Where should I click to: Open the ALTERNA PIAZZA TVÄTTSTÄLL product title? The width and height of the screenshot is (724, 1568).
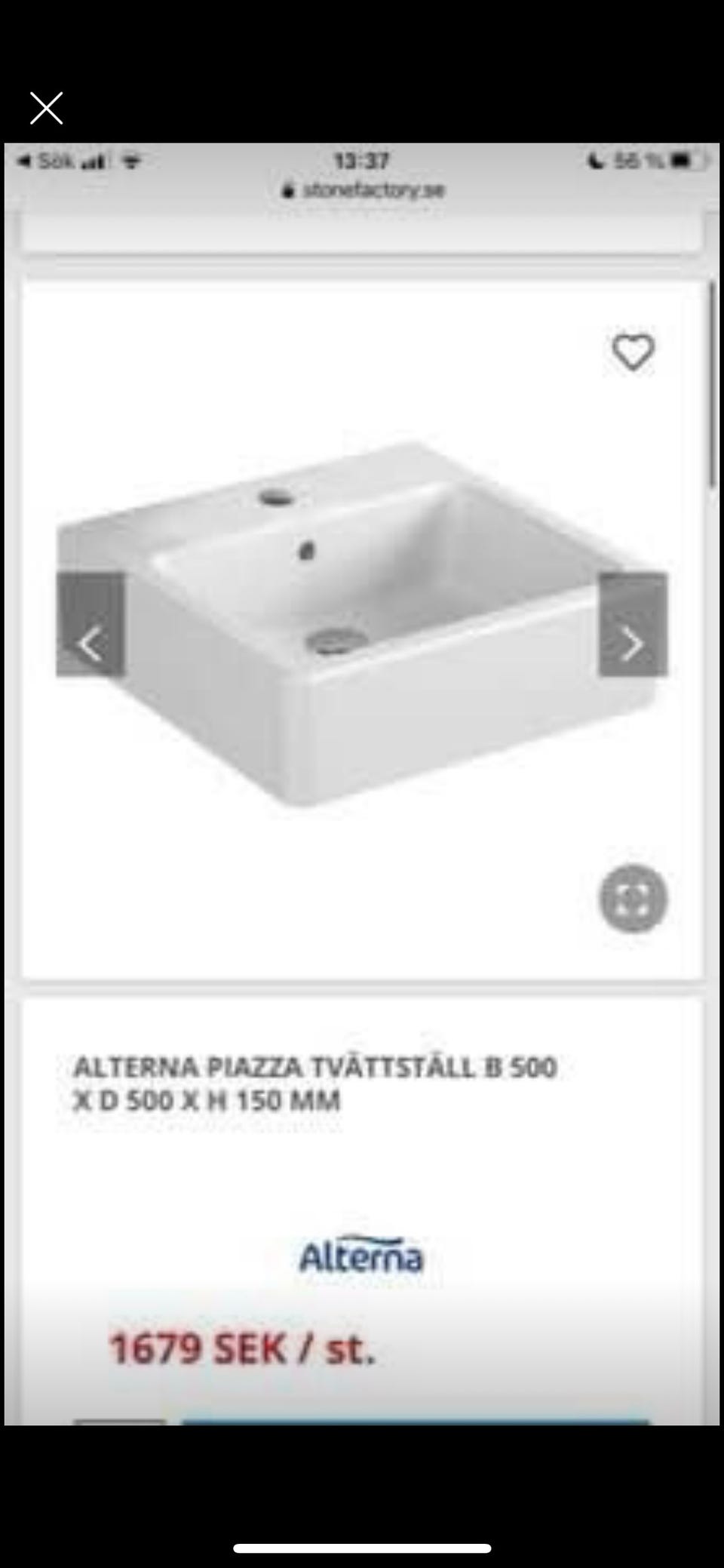315,1087
